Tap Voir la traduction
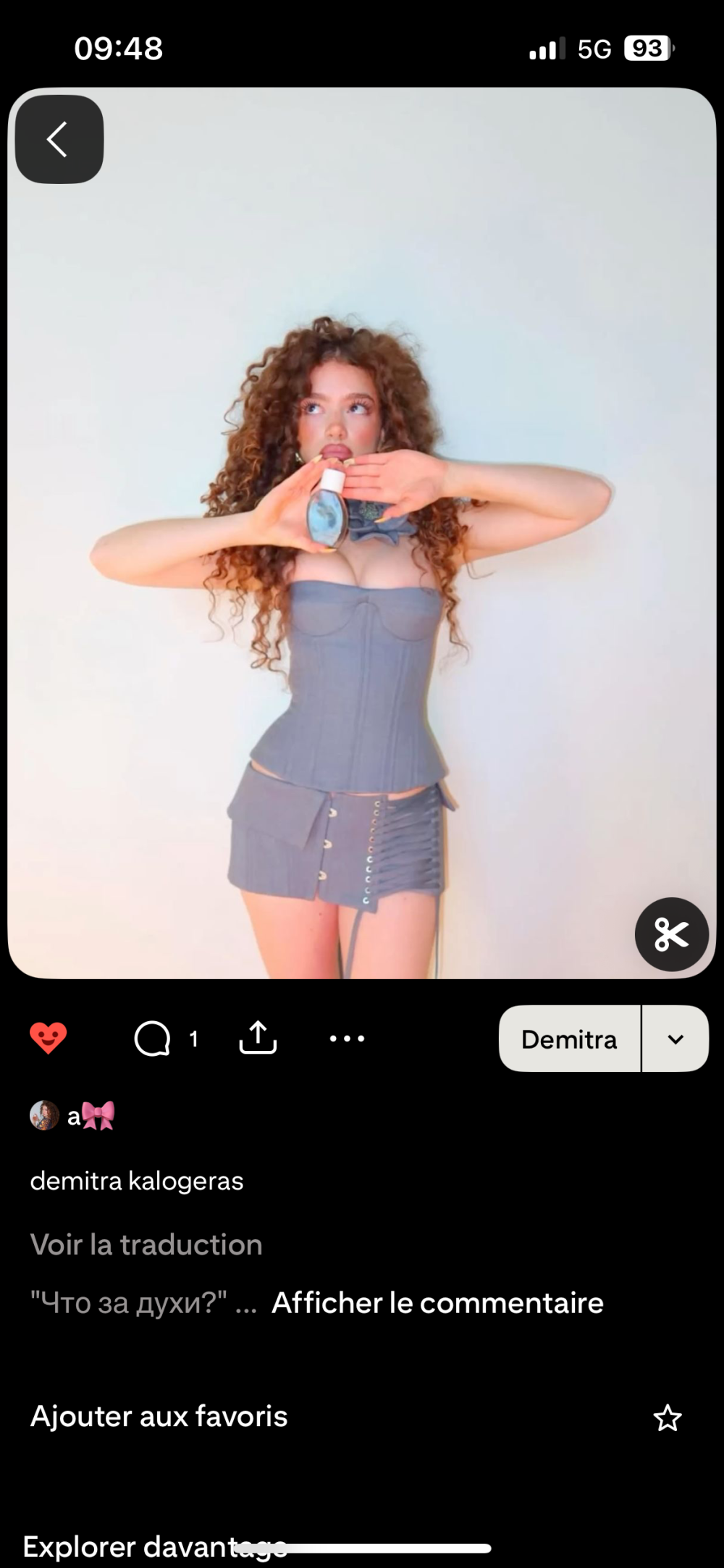 [146, 1245]
